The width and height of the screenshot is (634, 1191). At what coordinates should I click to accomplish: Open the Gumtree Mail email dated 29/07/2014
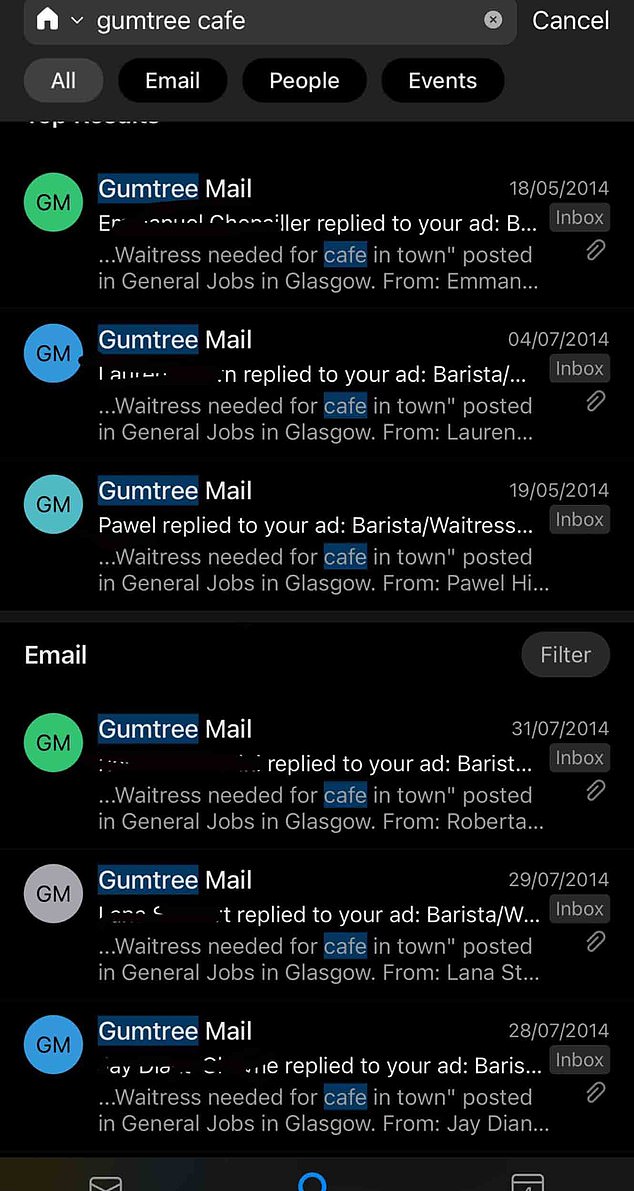(320, 926)
